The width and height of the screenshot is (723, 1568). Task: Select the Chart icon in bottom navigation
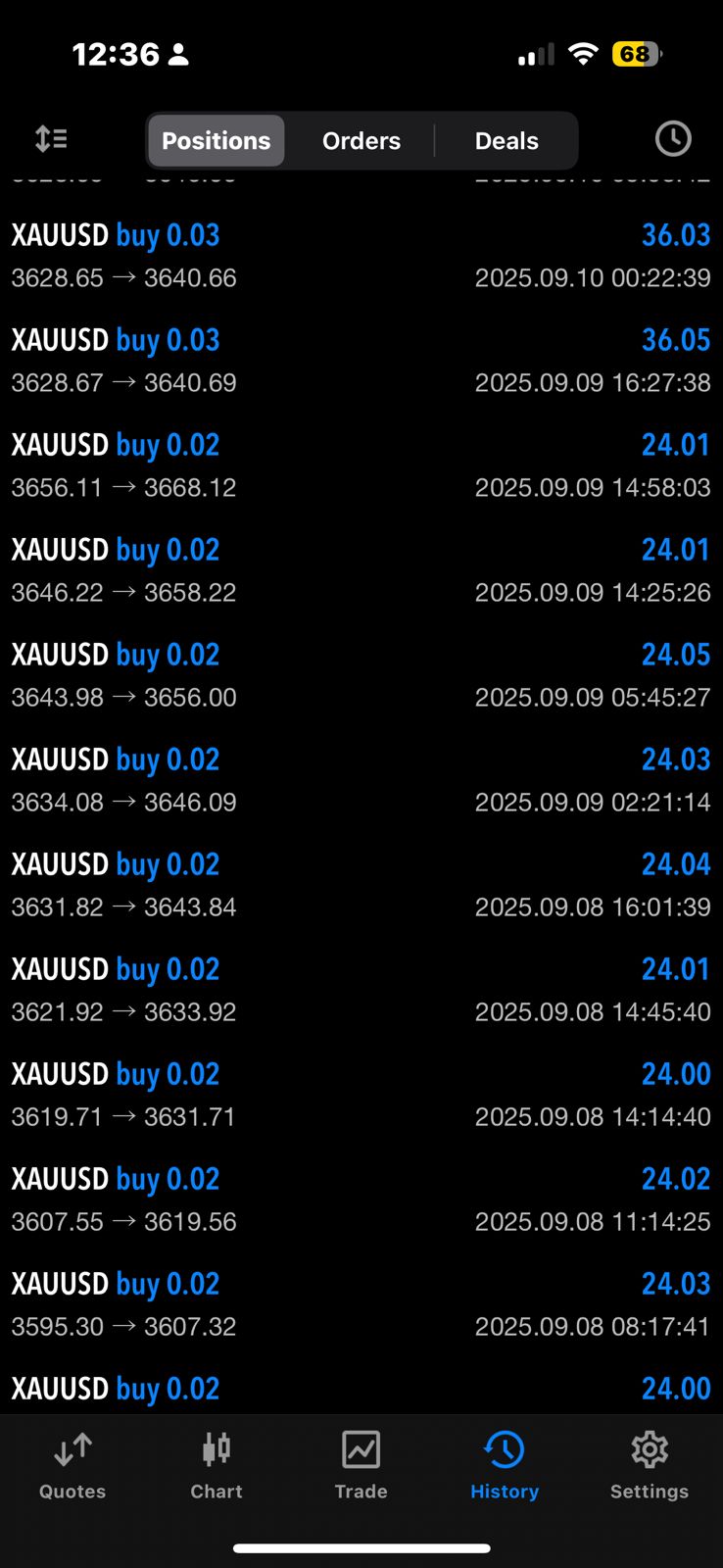(x=216, y=1465)
